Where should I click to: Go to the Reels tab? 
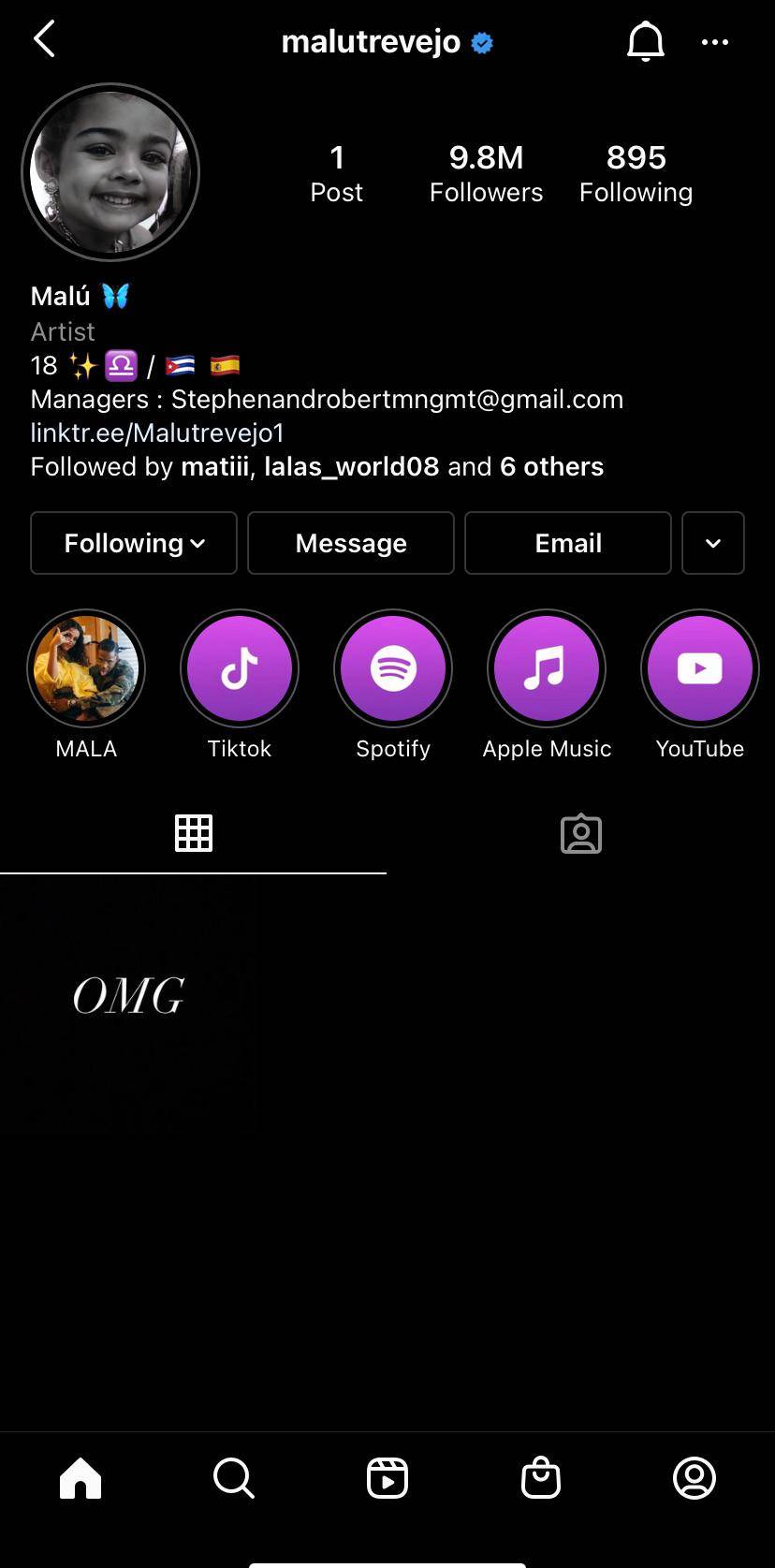coord(387,1479)
